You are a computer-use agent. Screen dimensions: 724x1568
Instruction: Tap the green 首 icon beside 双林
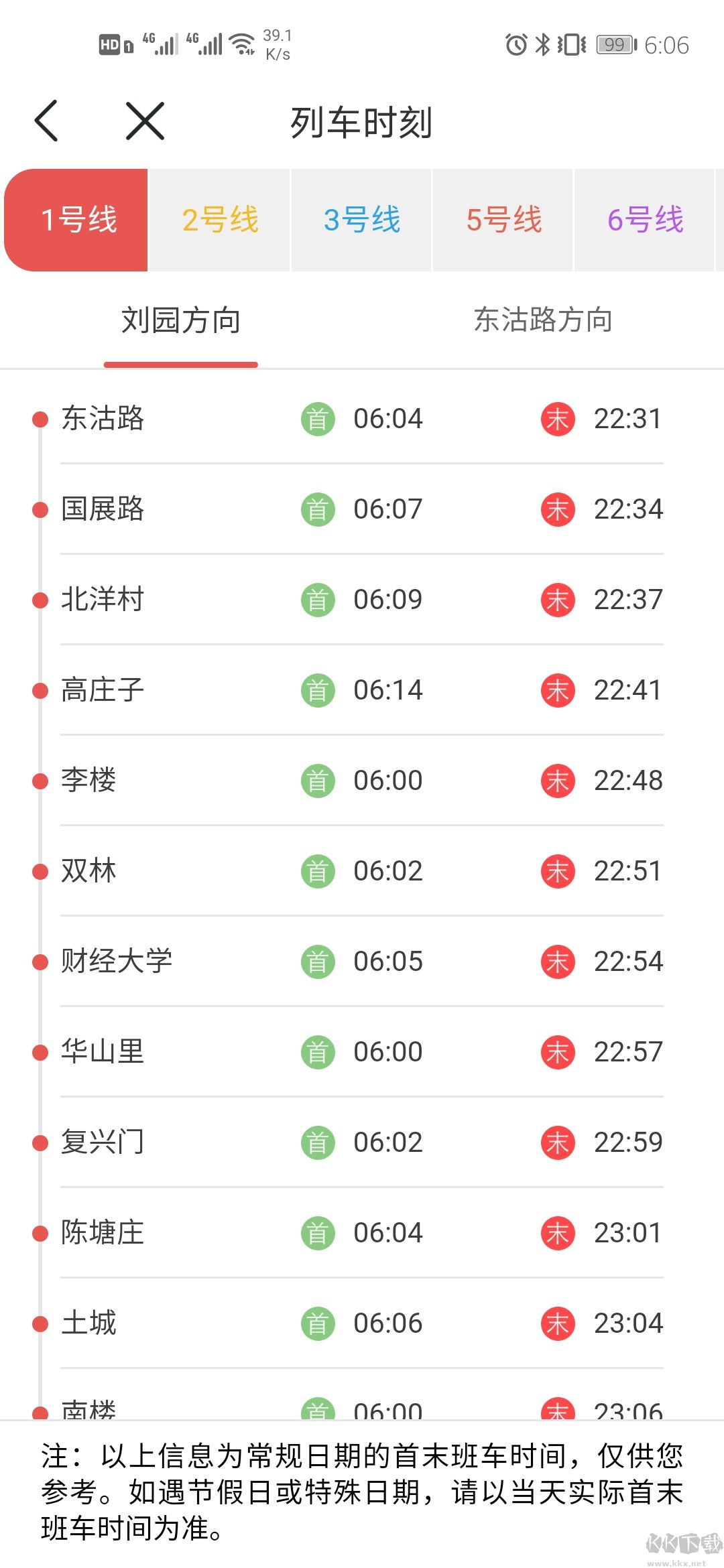click(317, 871)
